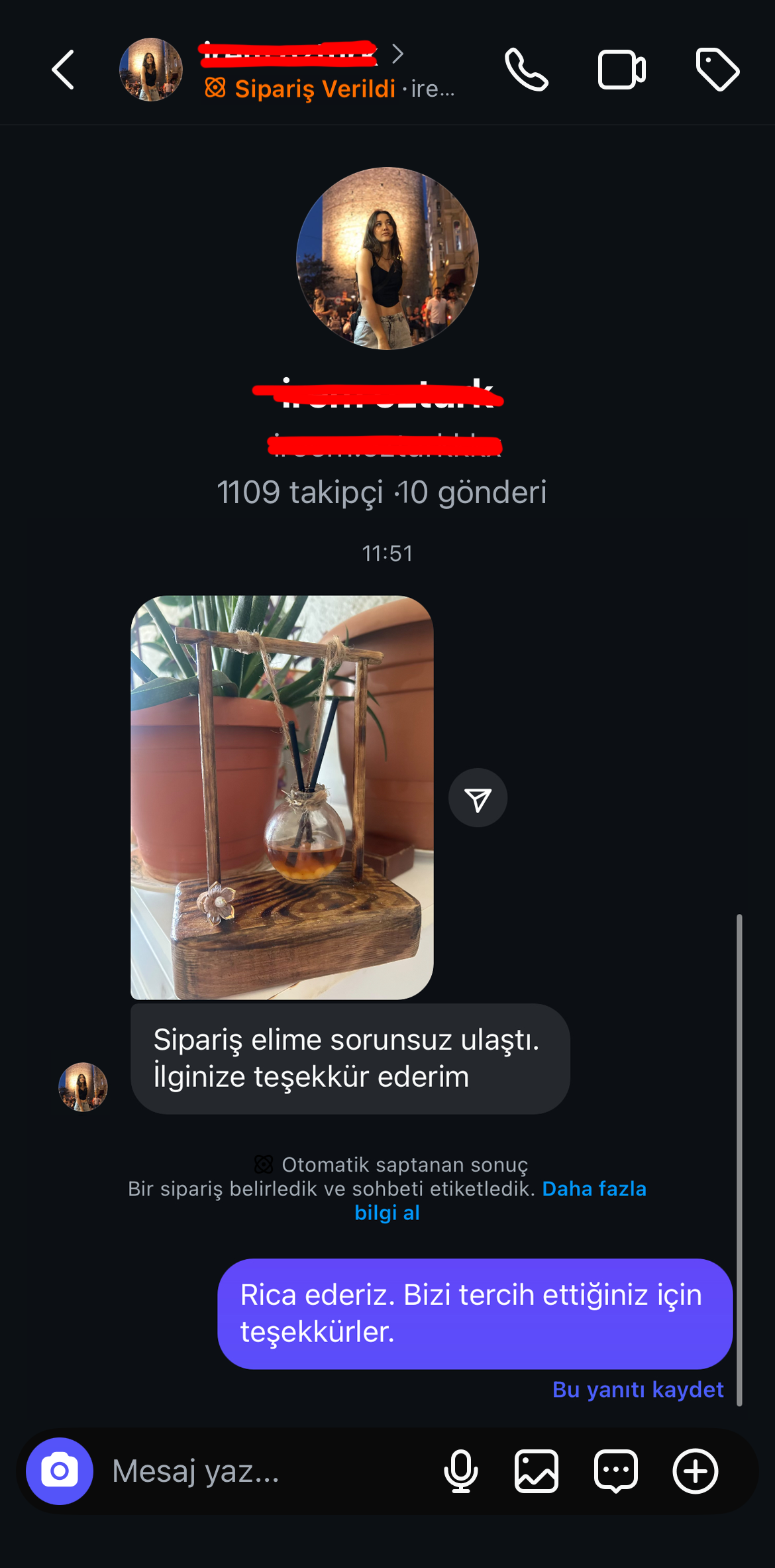Open the shared product photo
The width and height of the screenshot is (775, 1568).
tap(282, 797)
